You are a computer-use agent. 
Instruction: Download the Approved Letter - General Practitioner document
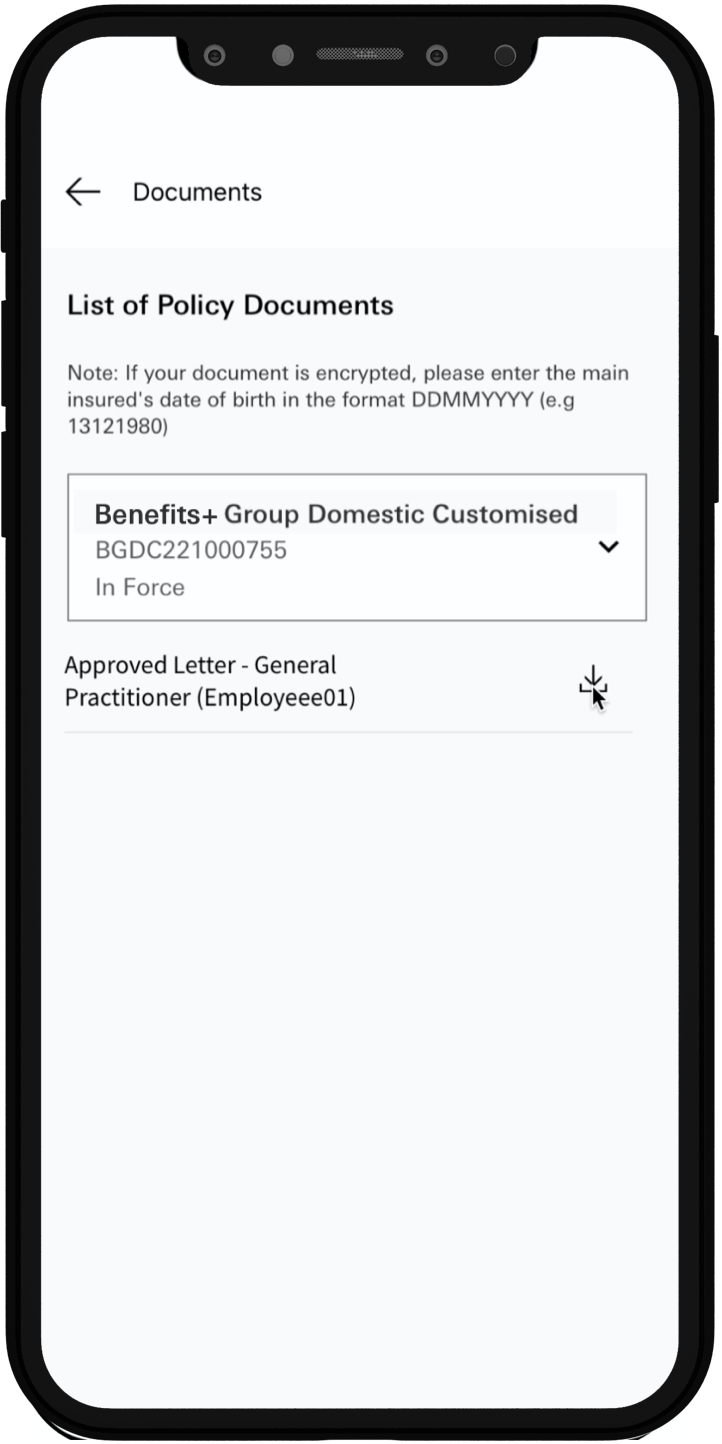592,682
